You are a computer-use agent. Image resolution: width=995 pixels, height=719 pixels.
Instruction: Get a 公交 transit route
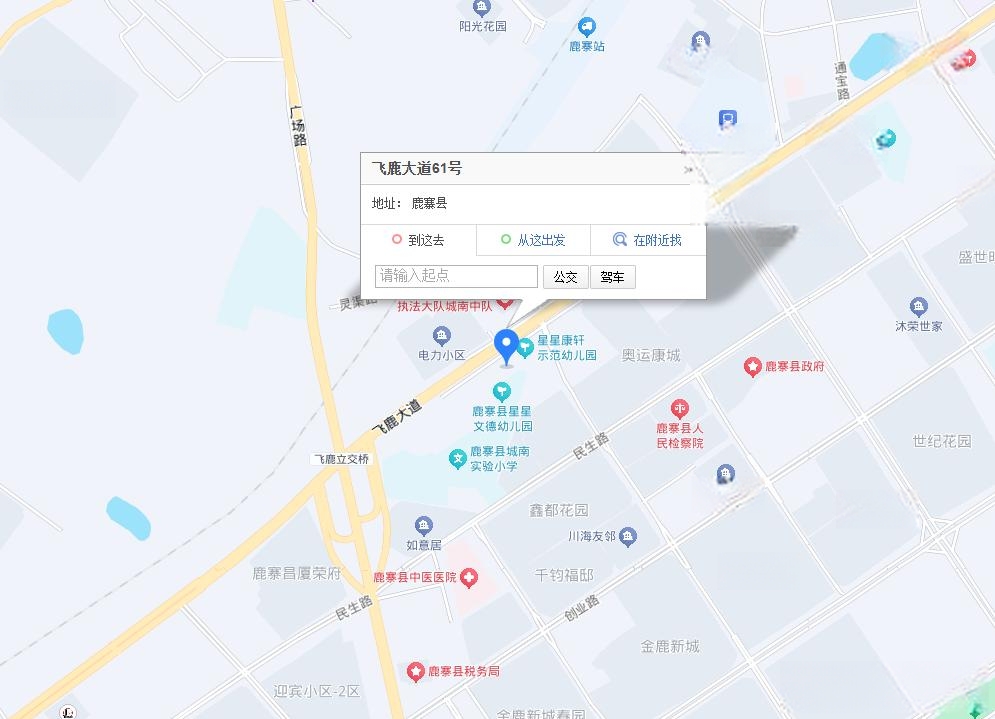[x=565, y=277]
